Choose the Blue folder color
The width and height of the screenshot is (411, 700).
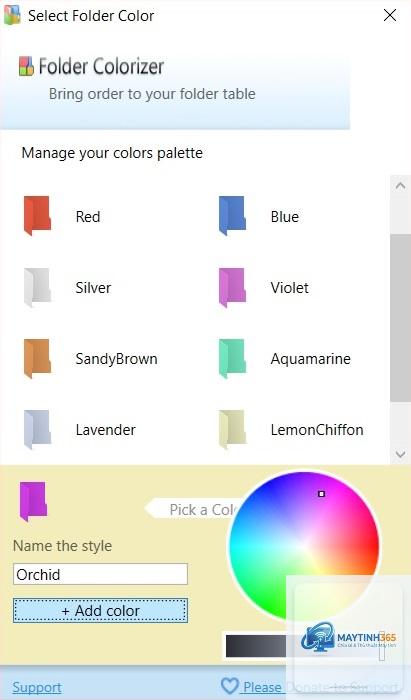click(259, 217)
